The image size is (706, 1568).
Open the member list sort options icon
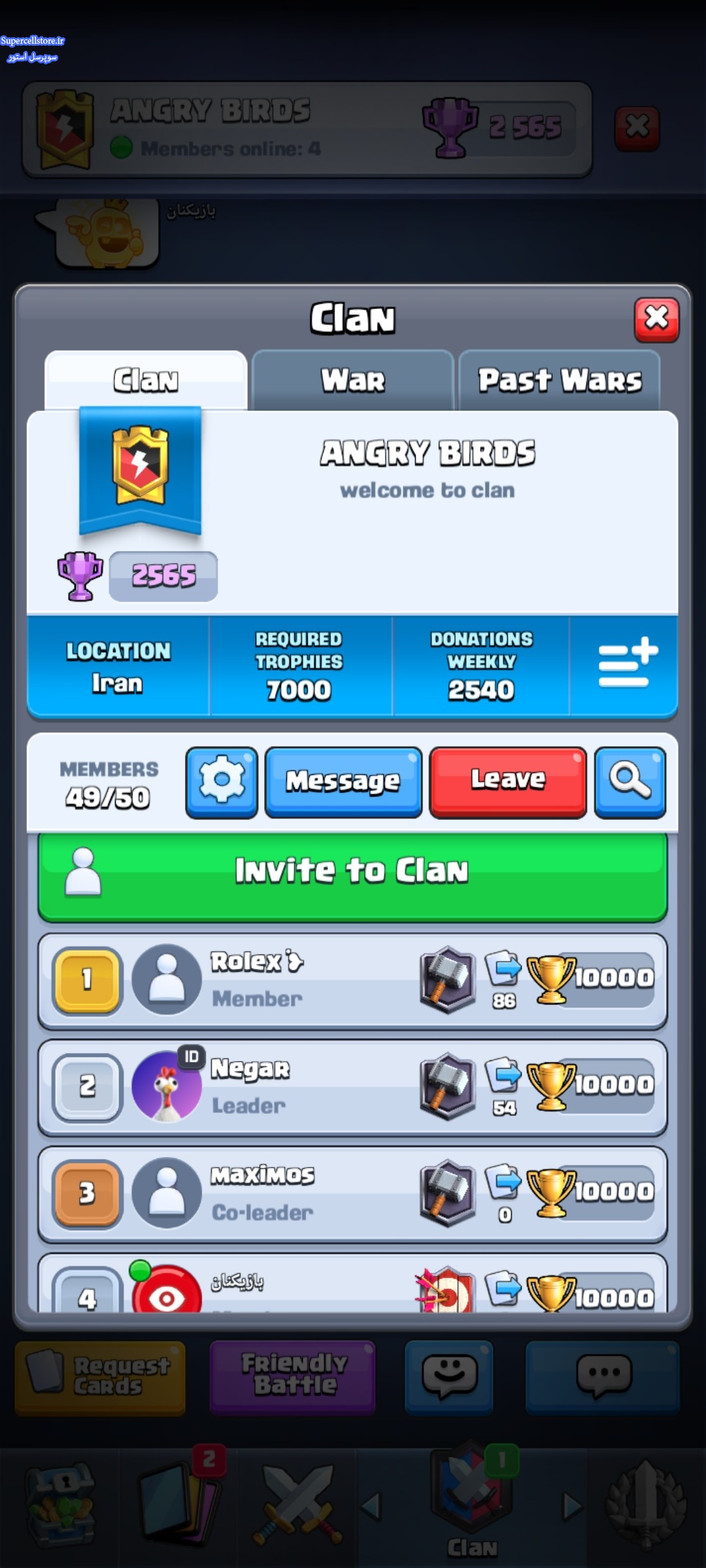pos(626,664)
